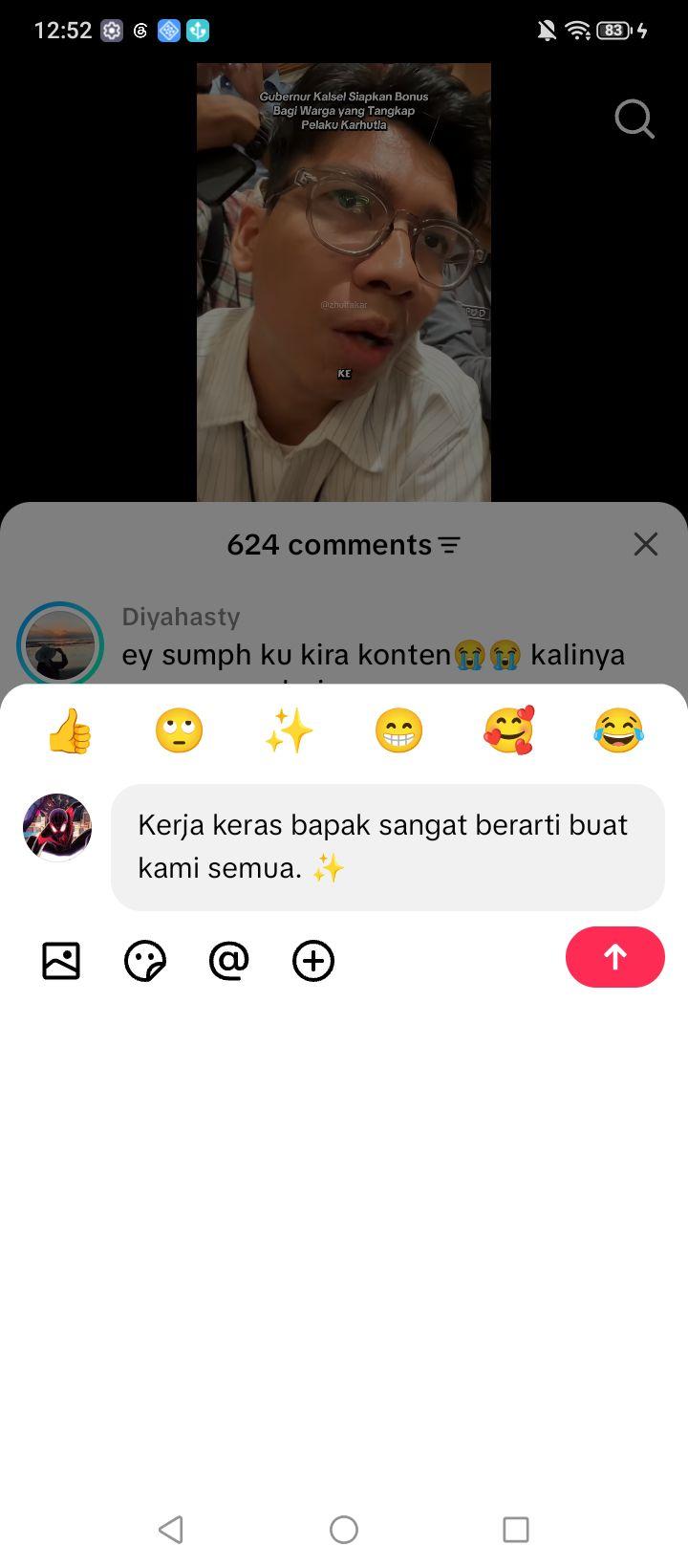Viewport: 688px width, 1568px height.
Task: Insert the grinning teeth emoji
Action: point(398,731)
